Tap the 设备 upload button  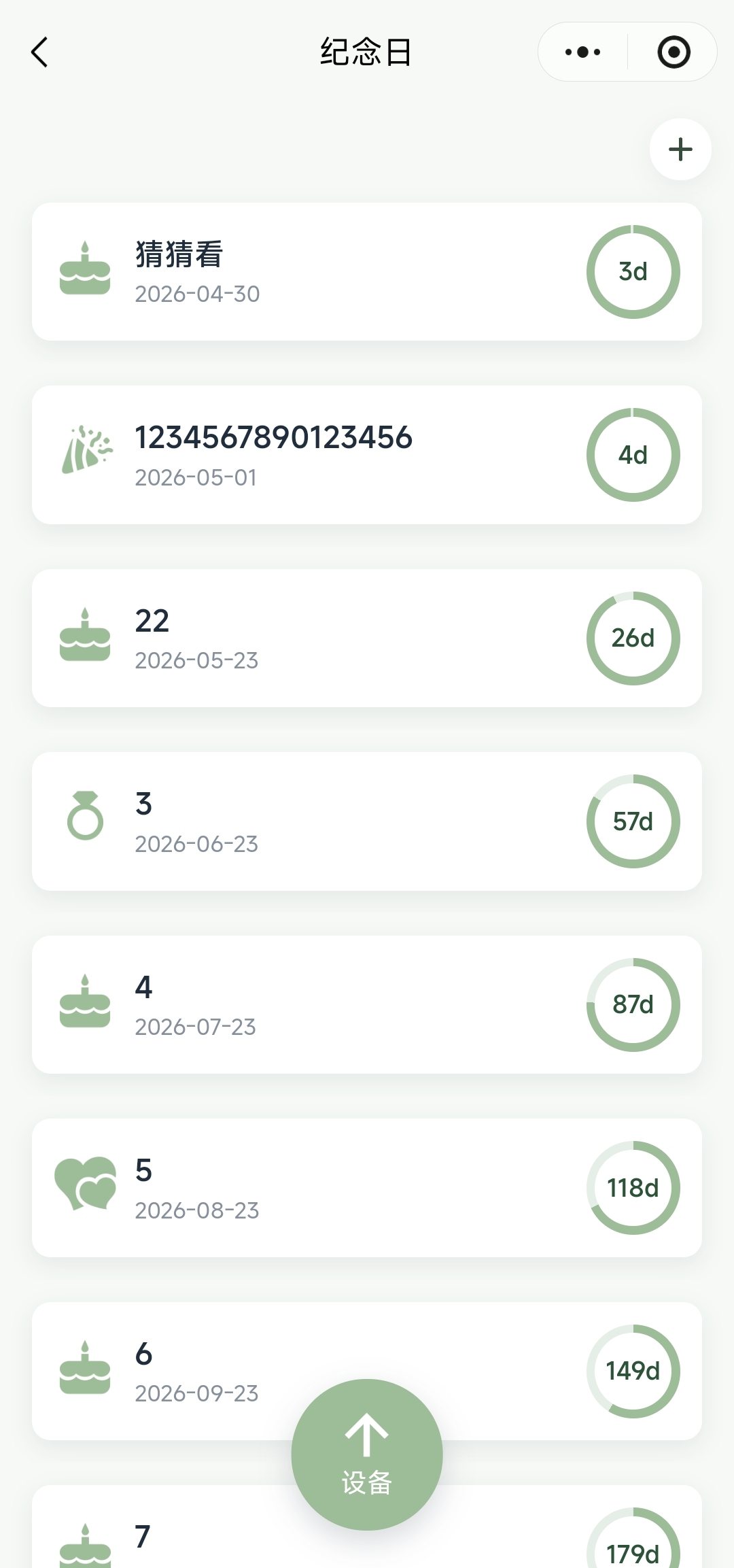pos(367,1454)
